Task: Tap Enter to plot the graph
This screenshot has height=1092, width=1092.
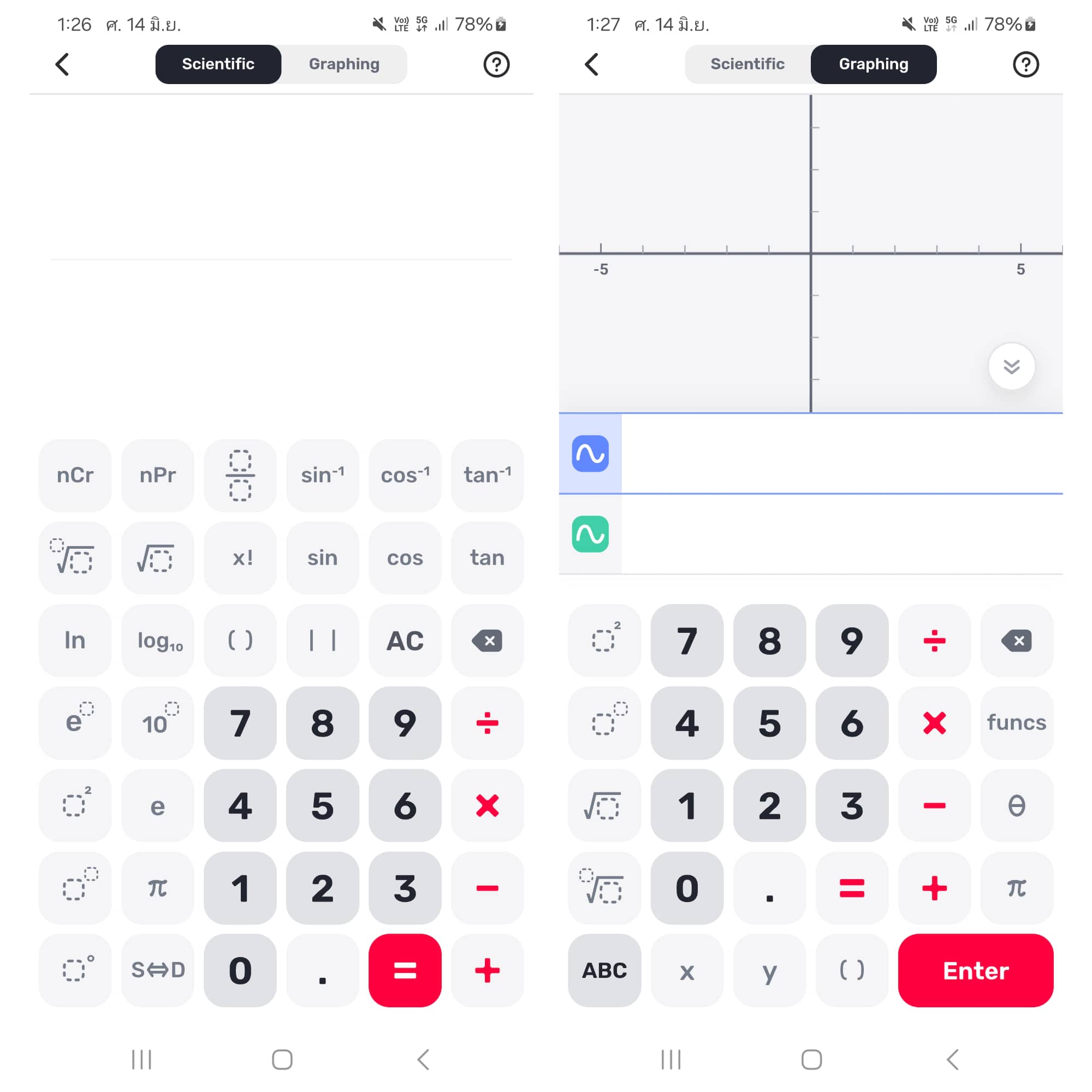Action: tap(975, 970)
